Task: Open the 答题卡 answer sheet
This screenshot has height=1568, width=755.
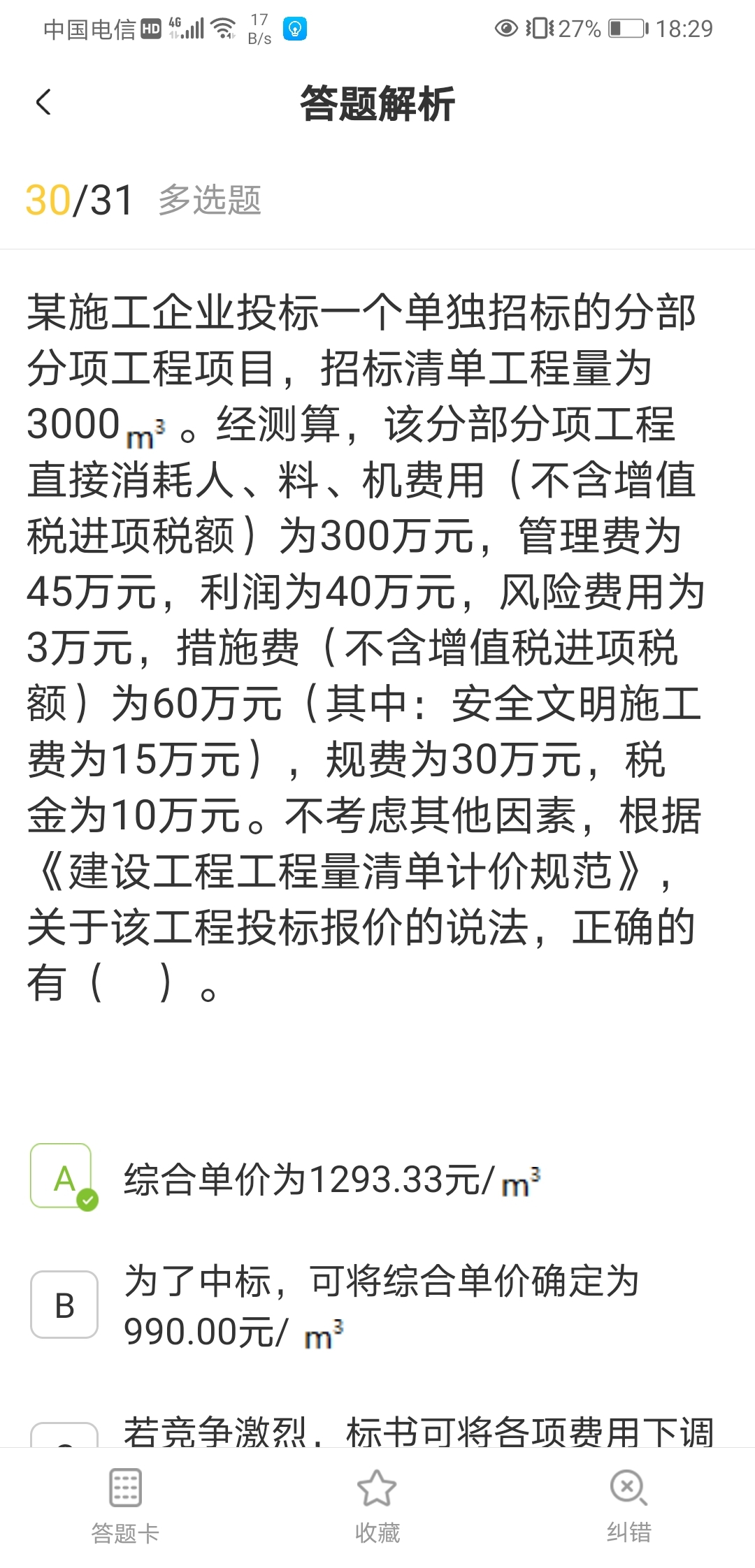Action: [126, 1506]
